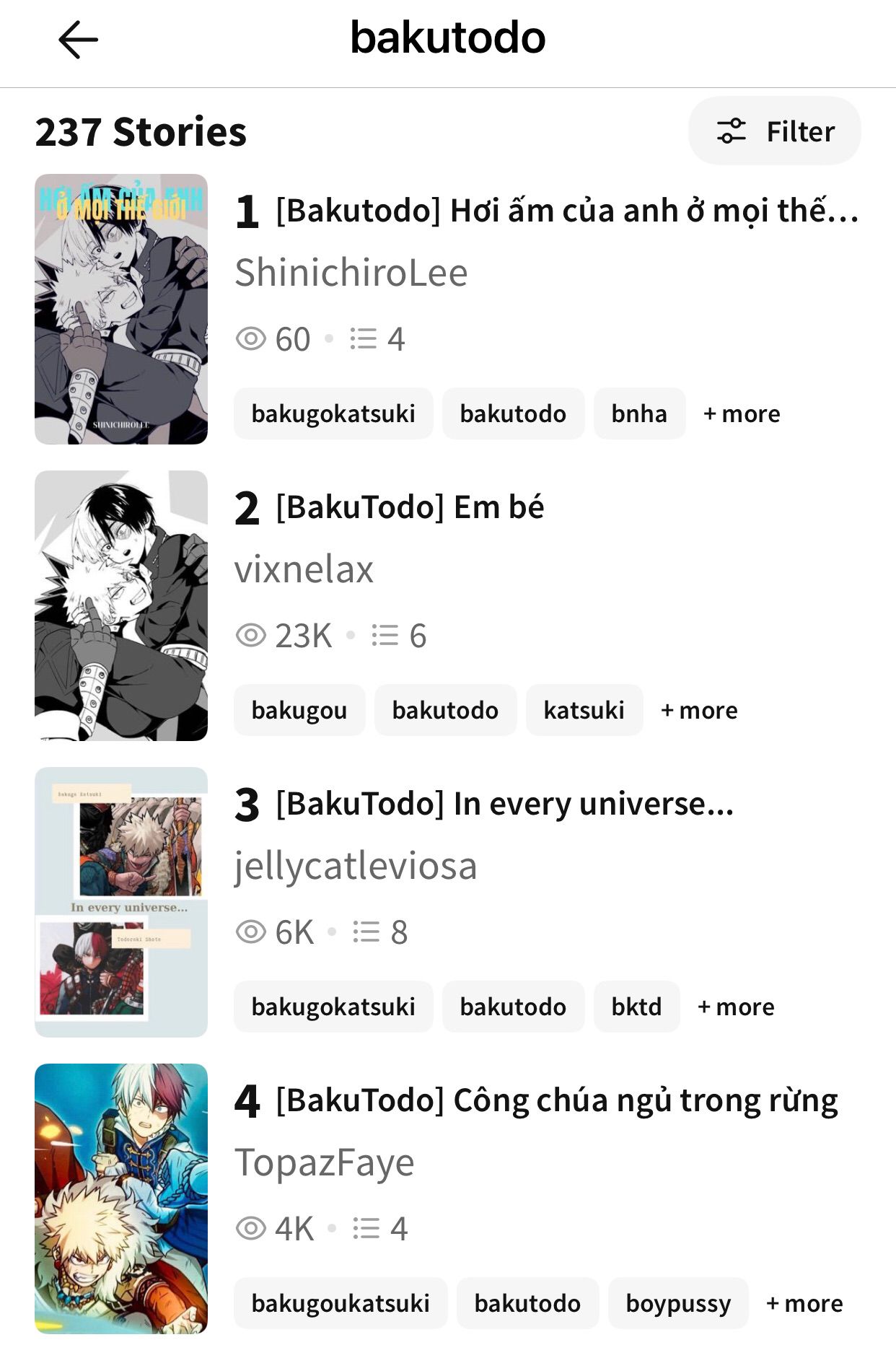Open the story "[BakuTodo] Em bé"
Screen dimensions: 896x1345
tap(410, 507)
